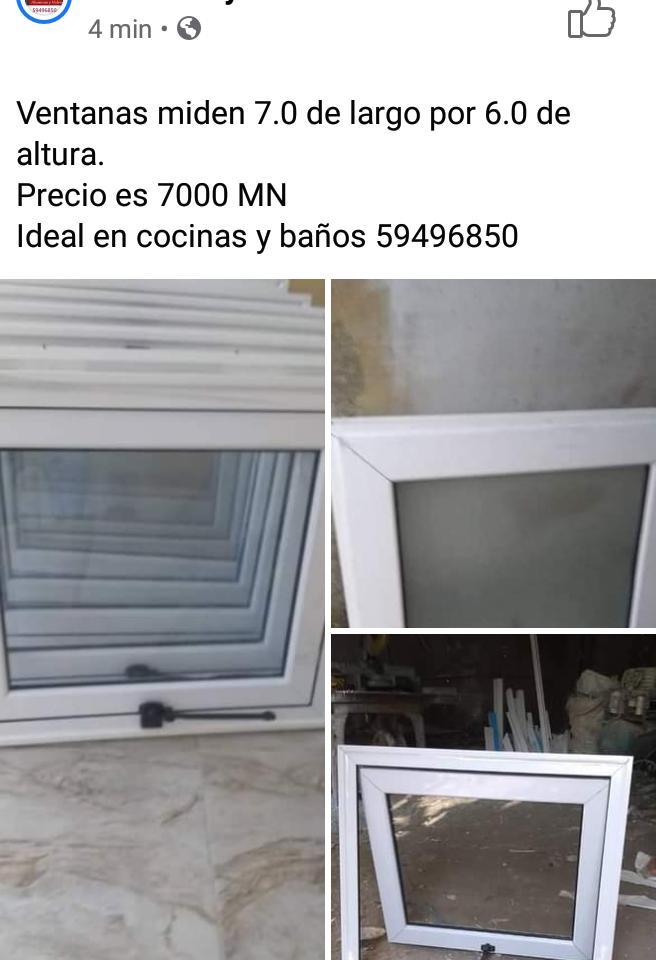The image size is (656, 960).
Task: Open the photo of the window in the workshop
Action: [493, 796]
